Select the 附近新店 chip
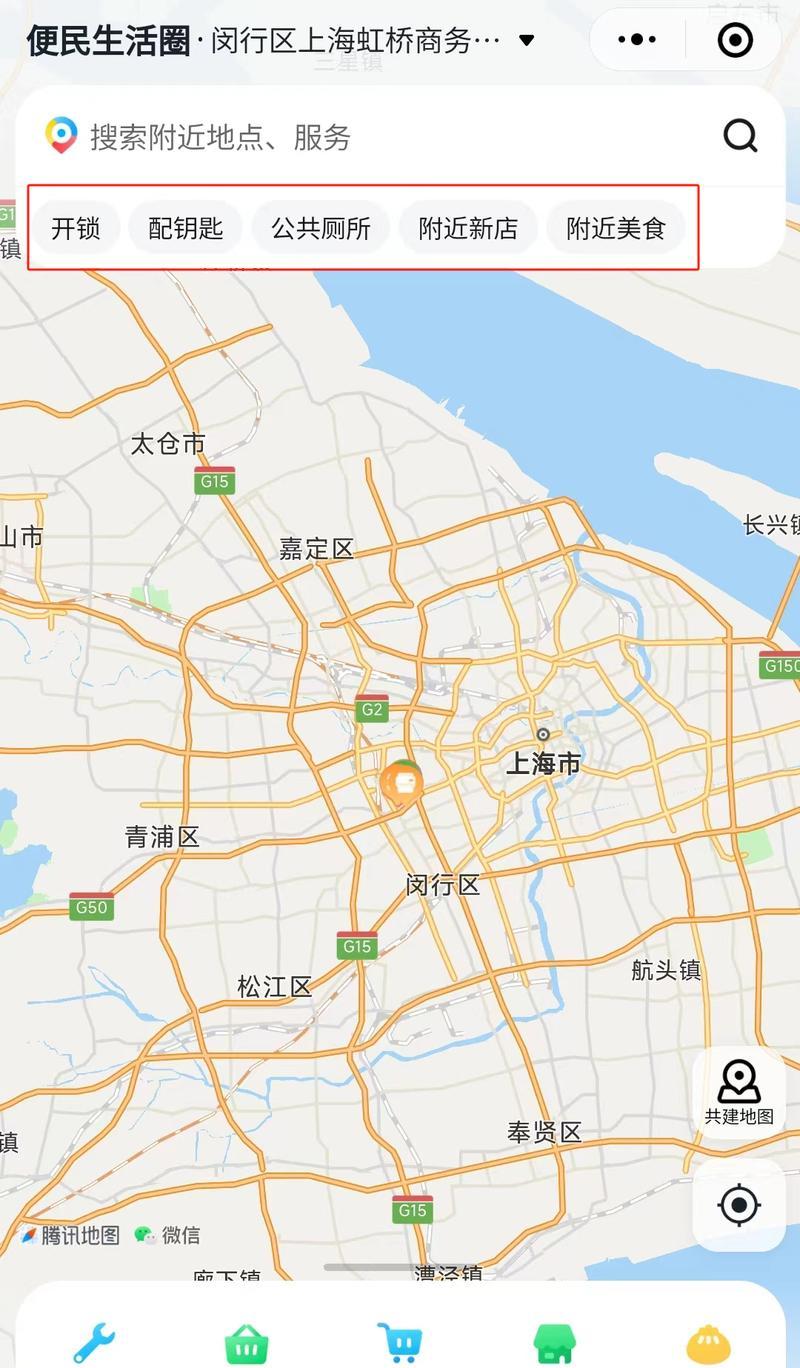The image size is (800, 1368). click(x=468, y=228)
